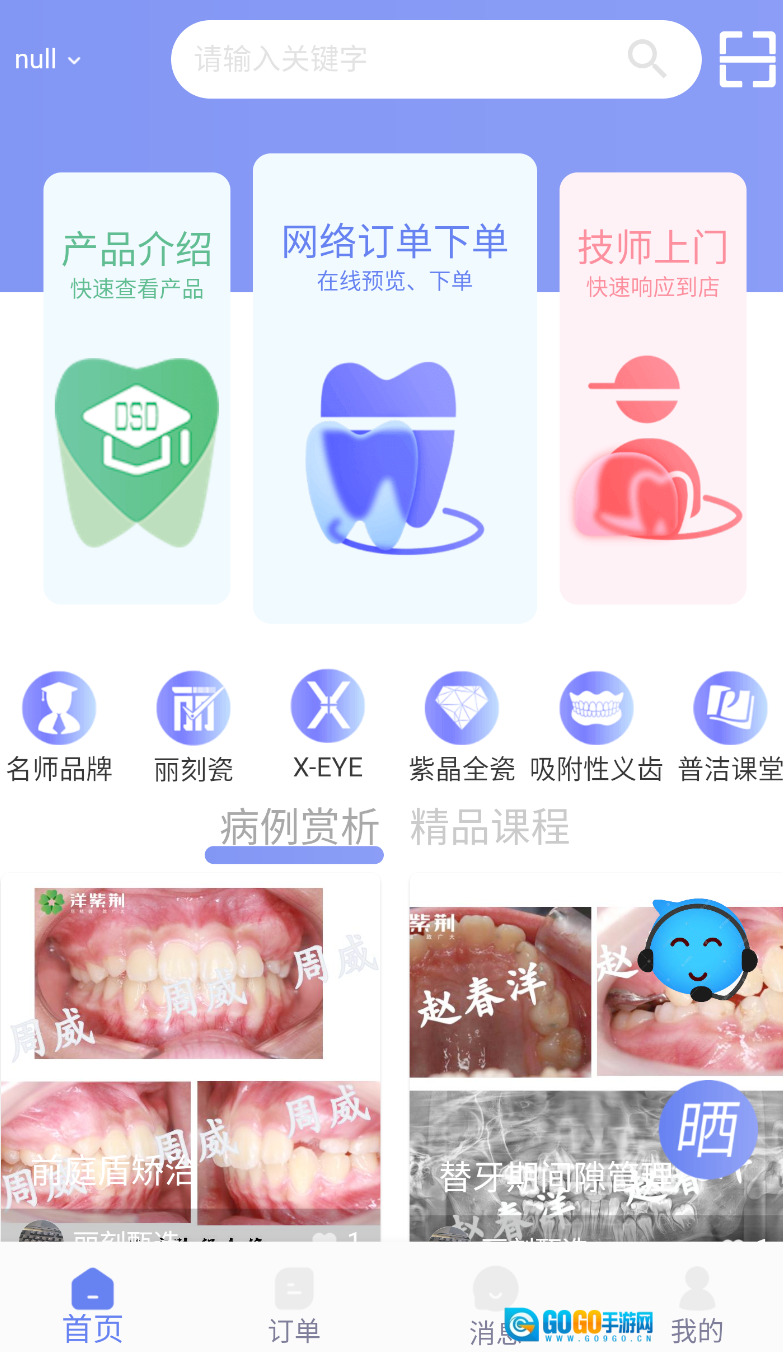Image resolution: width=783 pixels, height=1352 pixels.
Task: Go to the 我的 tab
Action: pos(697,1307)
